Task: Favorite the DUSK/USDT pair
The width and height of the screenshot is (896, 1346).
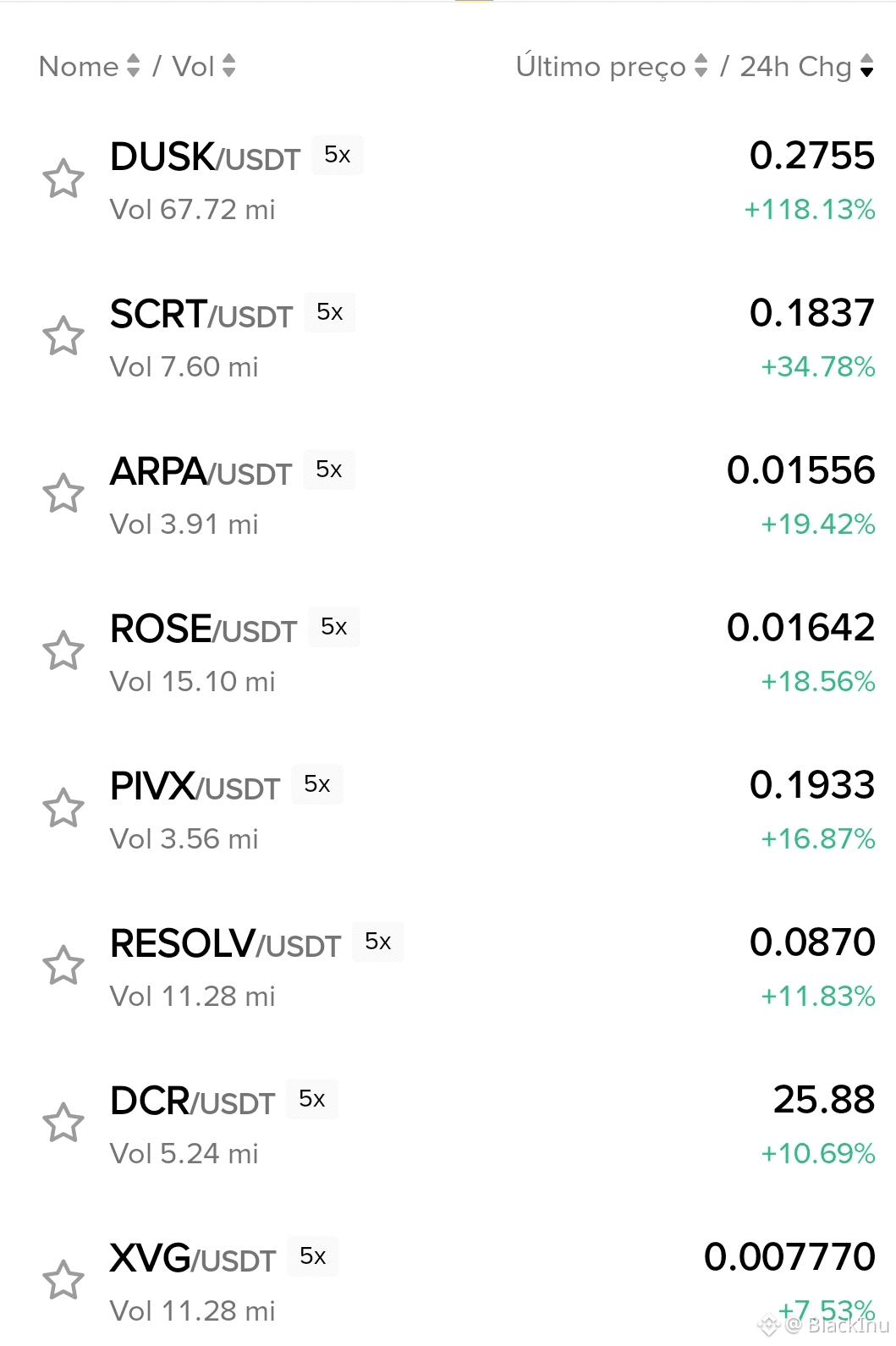Action: click(63, 179)
